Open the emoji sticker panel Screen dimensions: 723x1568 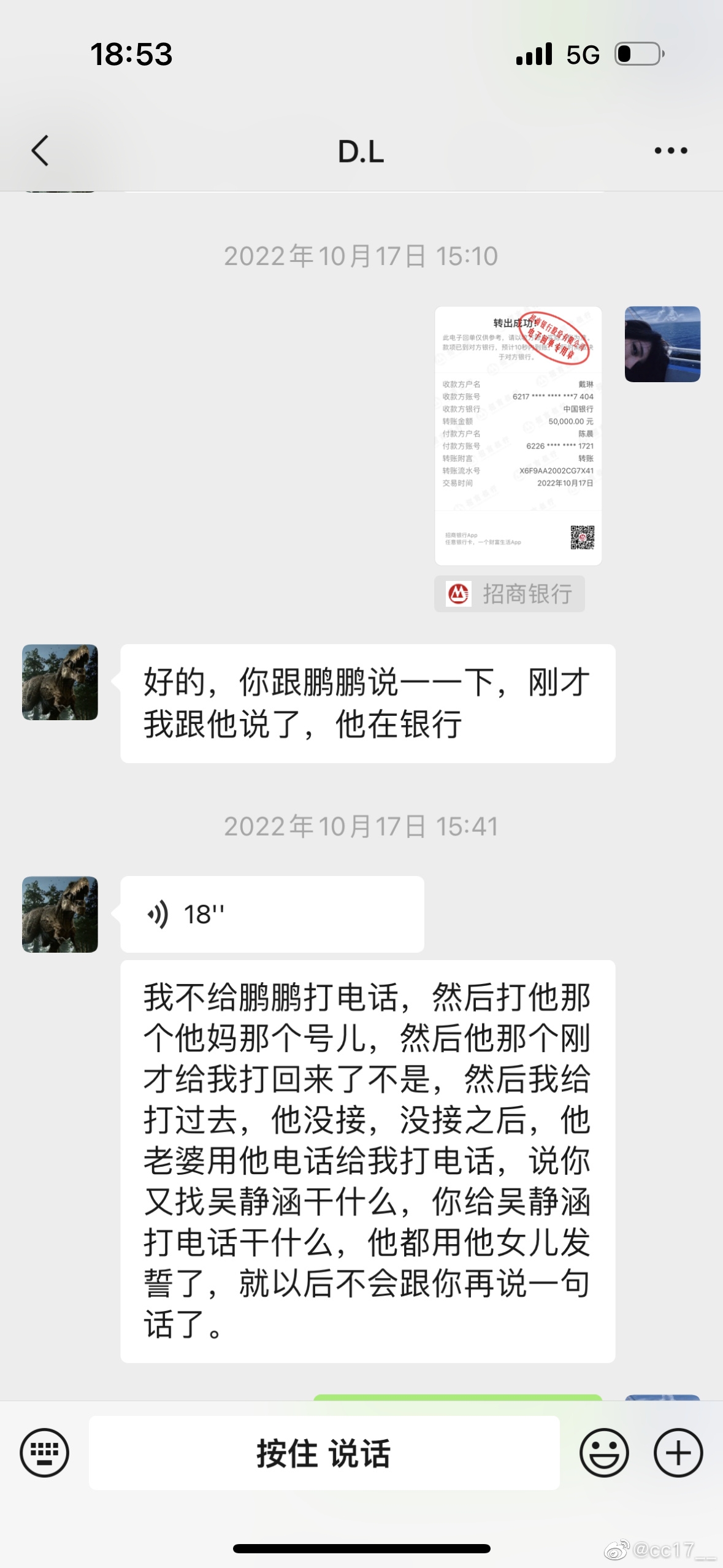604,1453
